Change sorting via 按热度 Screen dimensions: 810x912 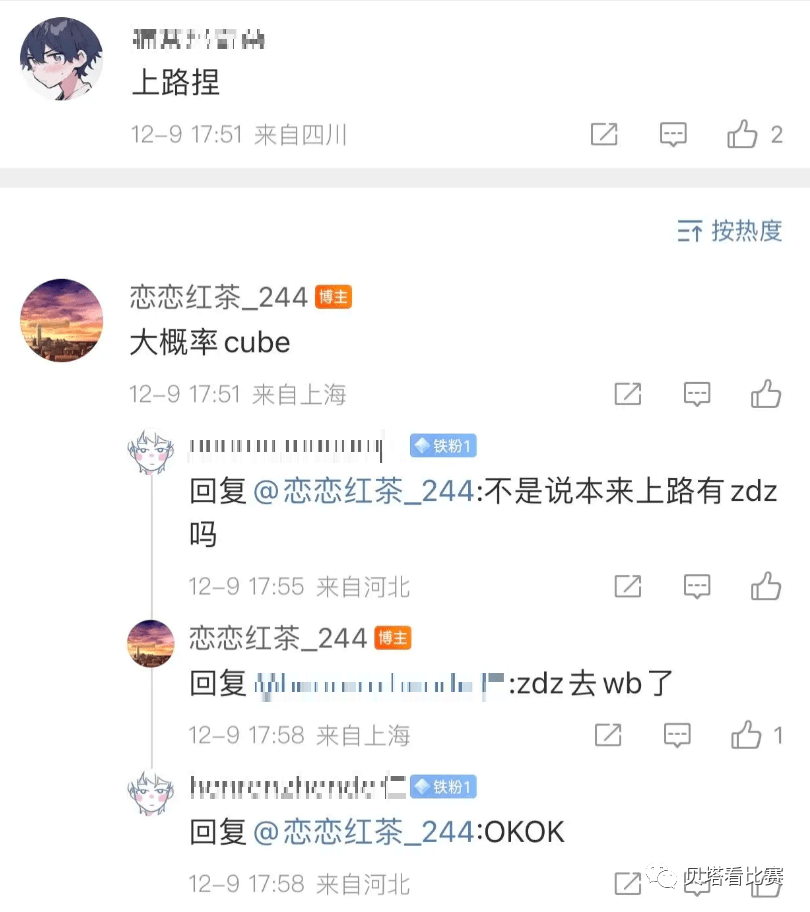coord(730,231)
